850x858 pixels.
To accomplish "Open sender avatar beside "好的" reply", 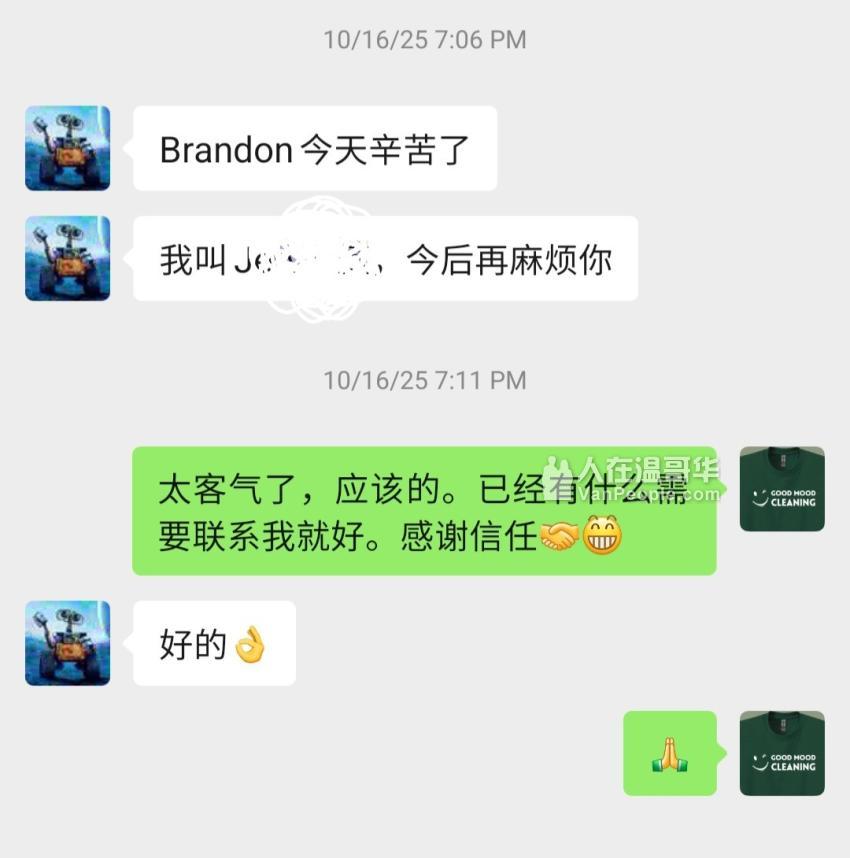I will click(67, 643).
